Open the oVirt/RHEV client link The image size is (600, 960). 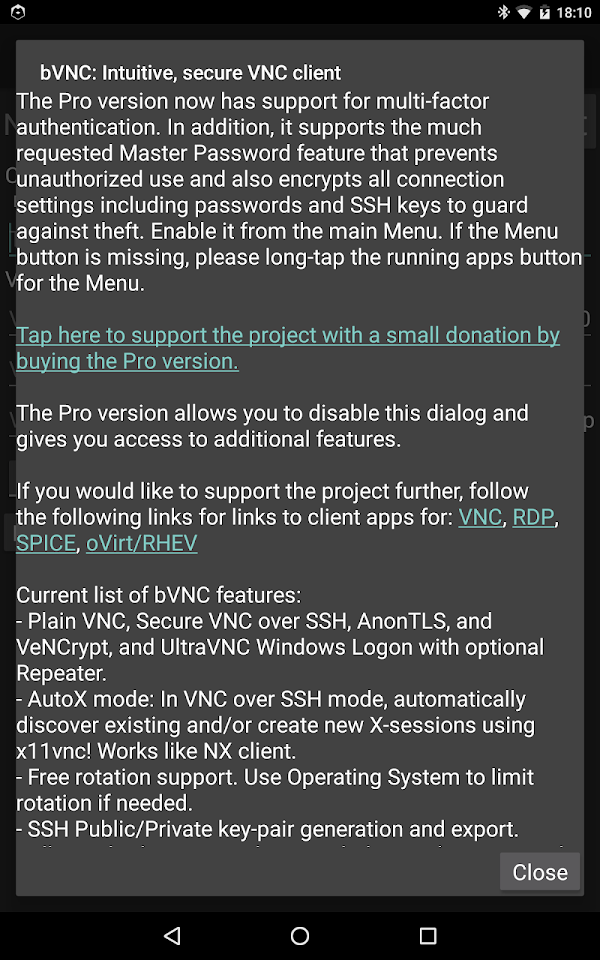[141, 543]
